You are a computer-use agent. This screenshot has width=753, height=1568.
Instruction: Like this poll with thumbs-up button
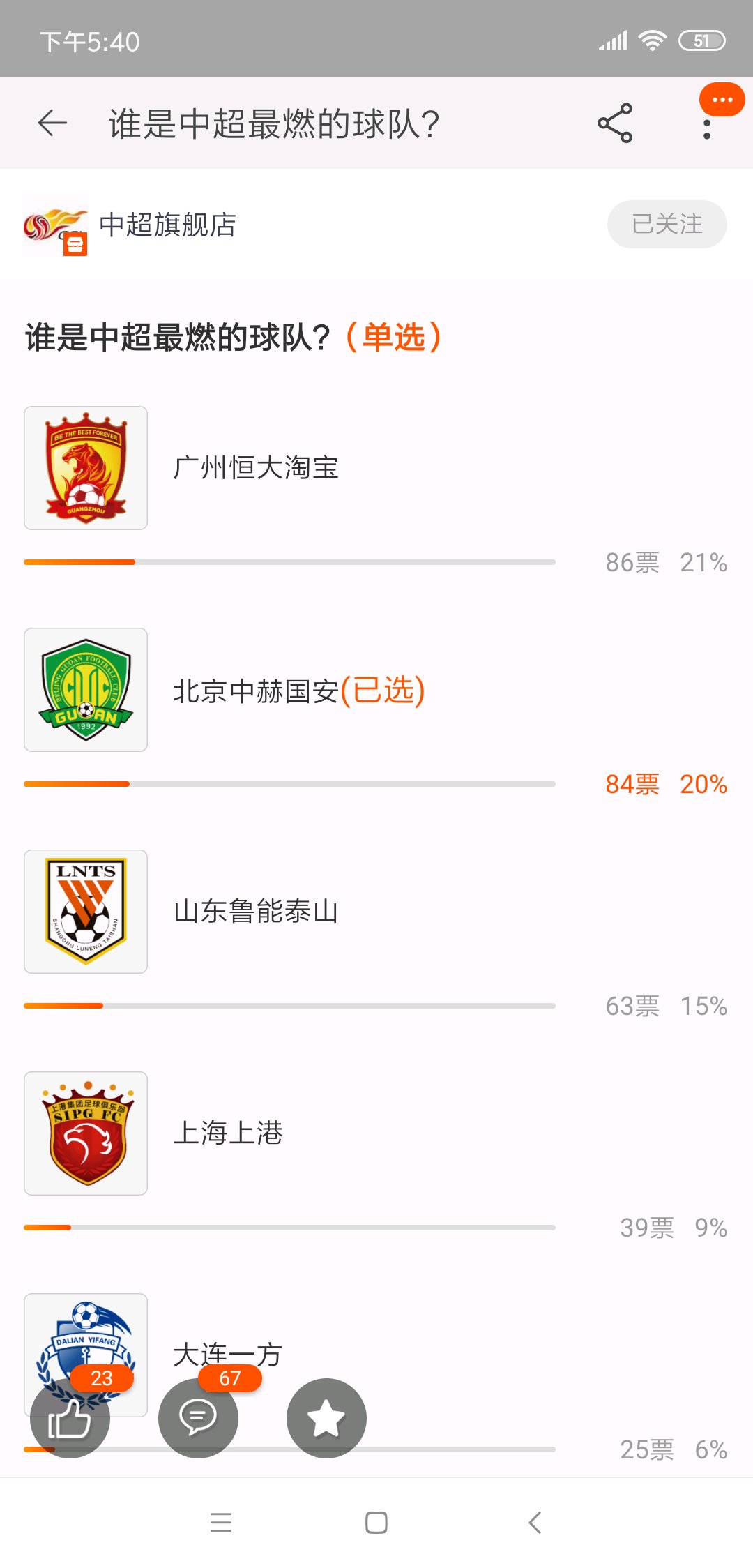70,1418
